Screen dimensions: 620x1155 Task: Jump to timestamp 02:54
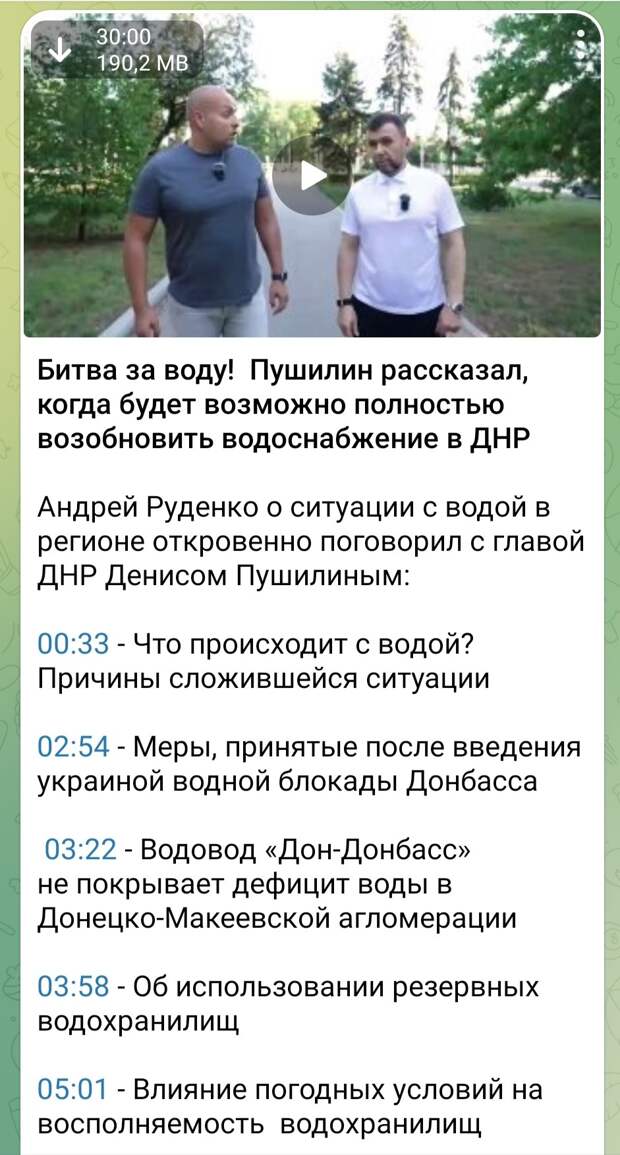[73, 748]
